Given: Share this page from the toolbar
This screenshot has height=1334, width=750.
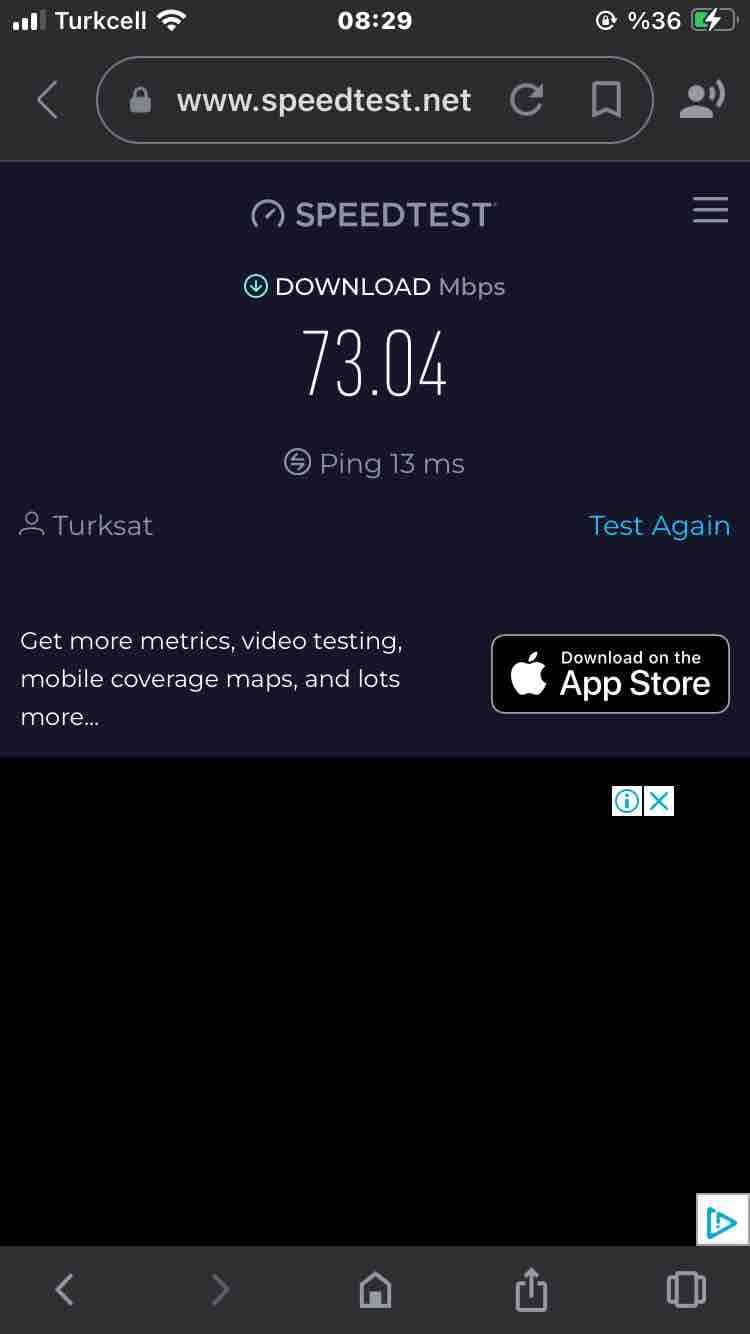Looking at the screenshot, I should [x=531, y=1288].
